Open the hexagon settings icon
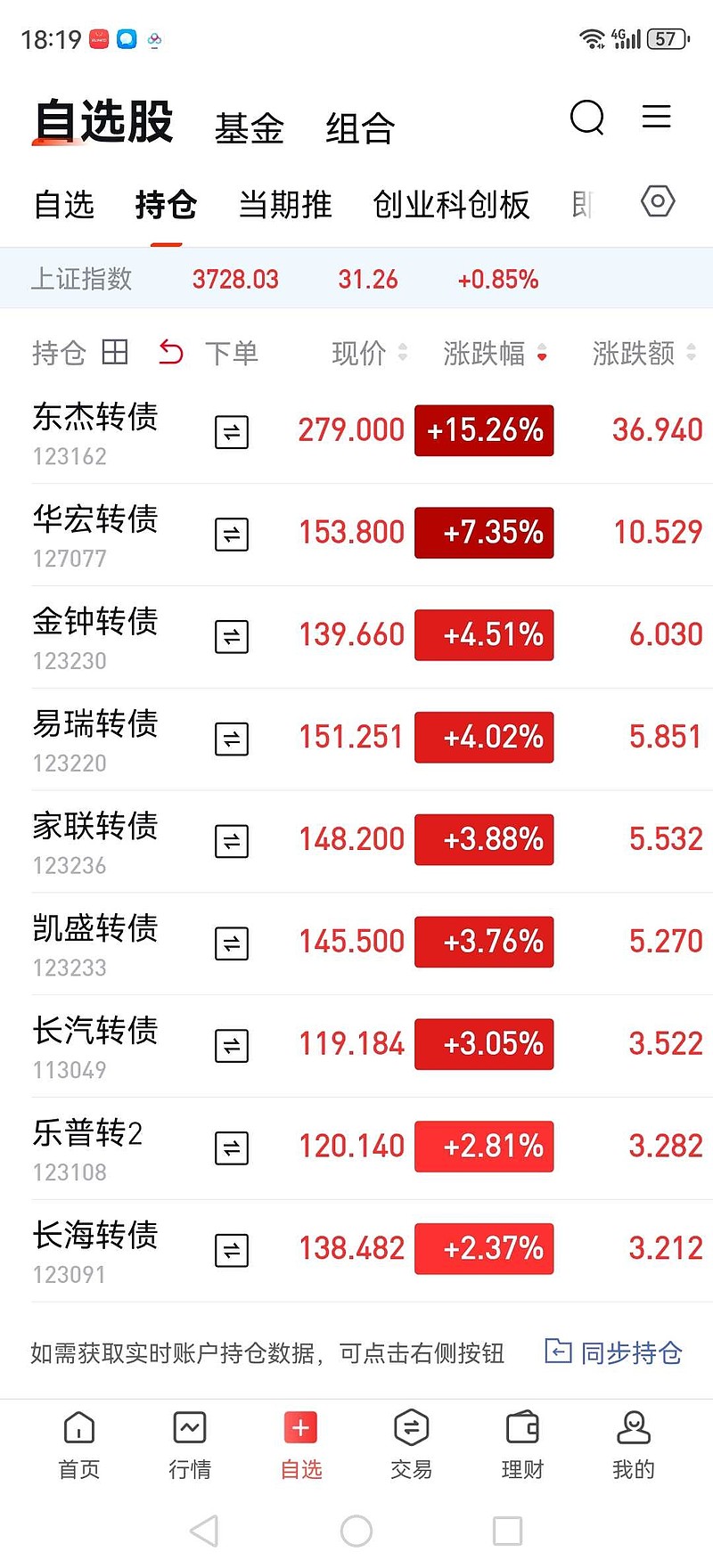The width and height of the screenshot is (713, 1568). tap(658, 202)
